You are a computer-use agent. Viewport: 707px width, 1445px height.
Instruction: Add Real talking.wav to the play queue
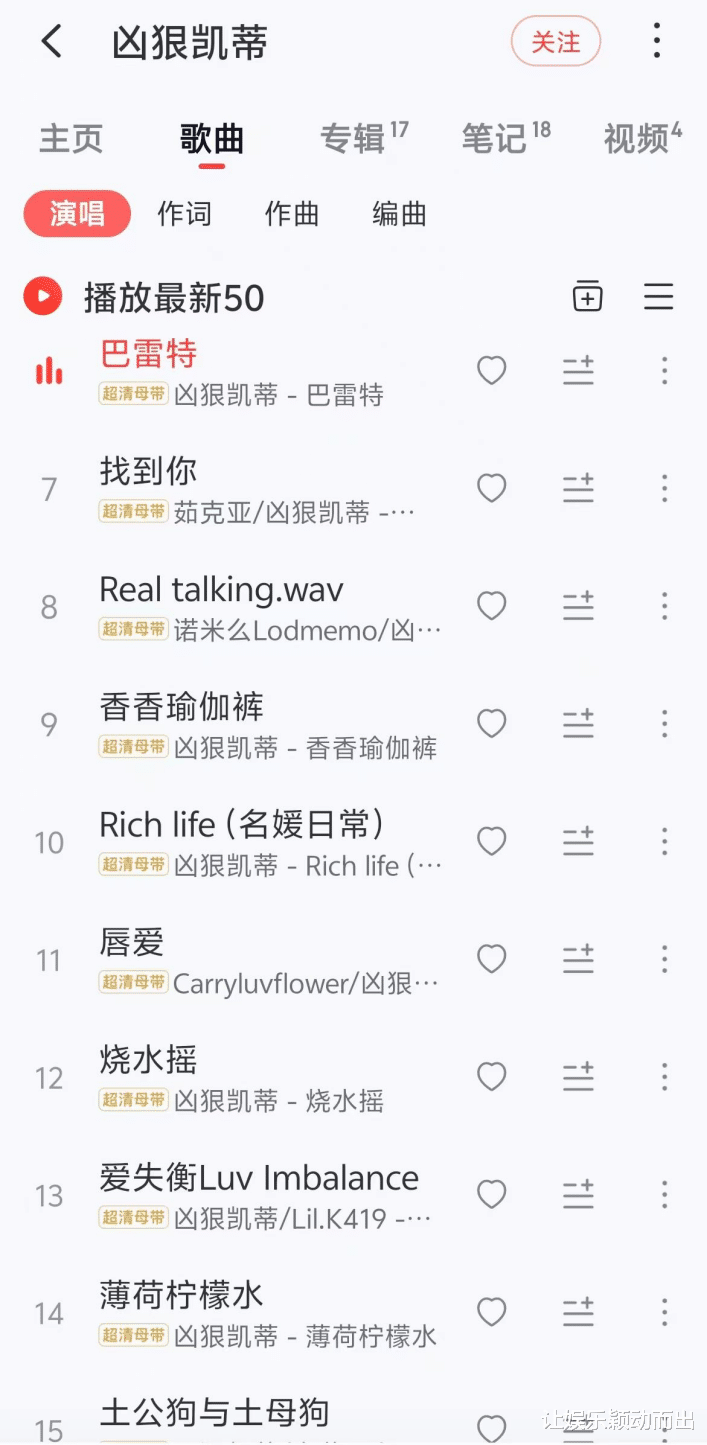pyautogui.click(x=578, y=606)
